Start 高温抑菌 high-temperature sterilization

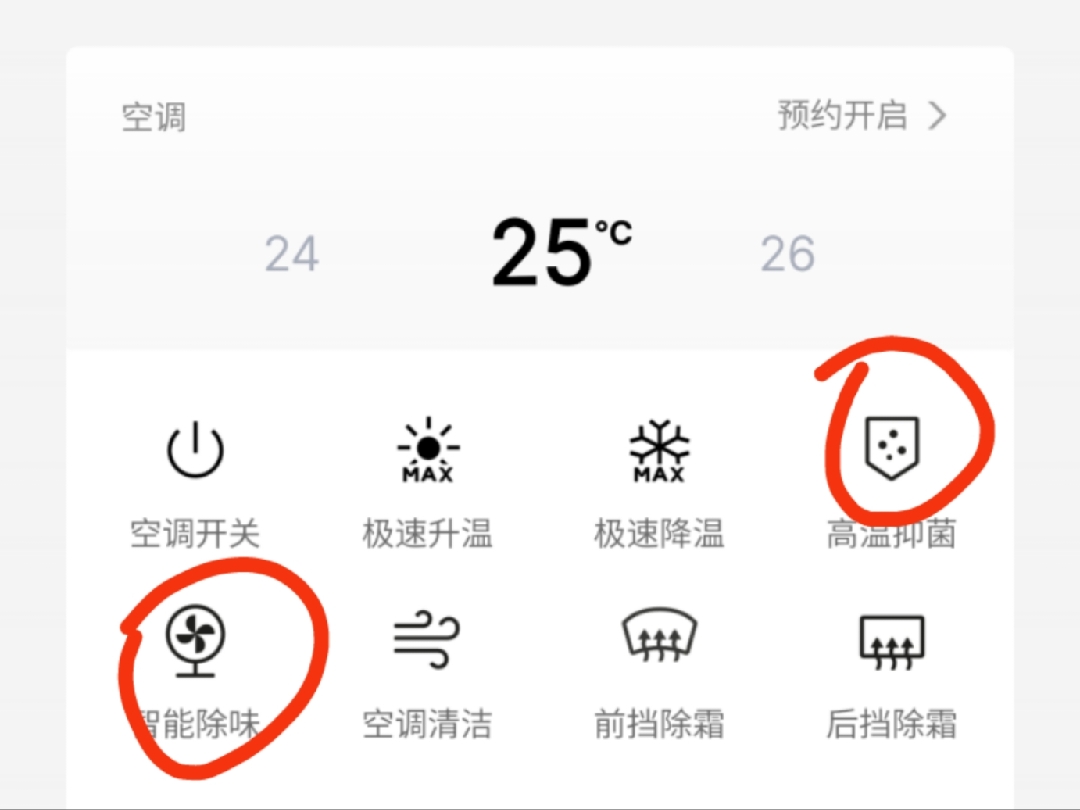891,484
